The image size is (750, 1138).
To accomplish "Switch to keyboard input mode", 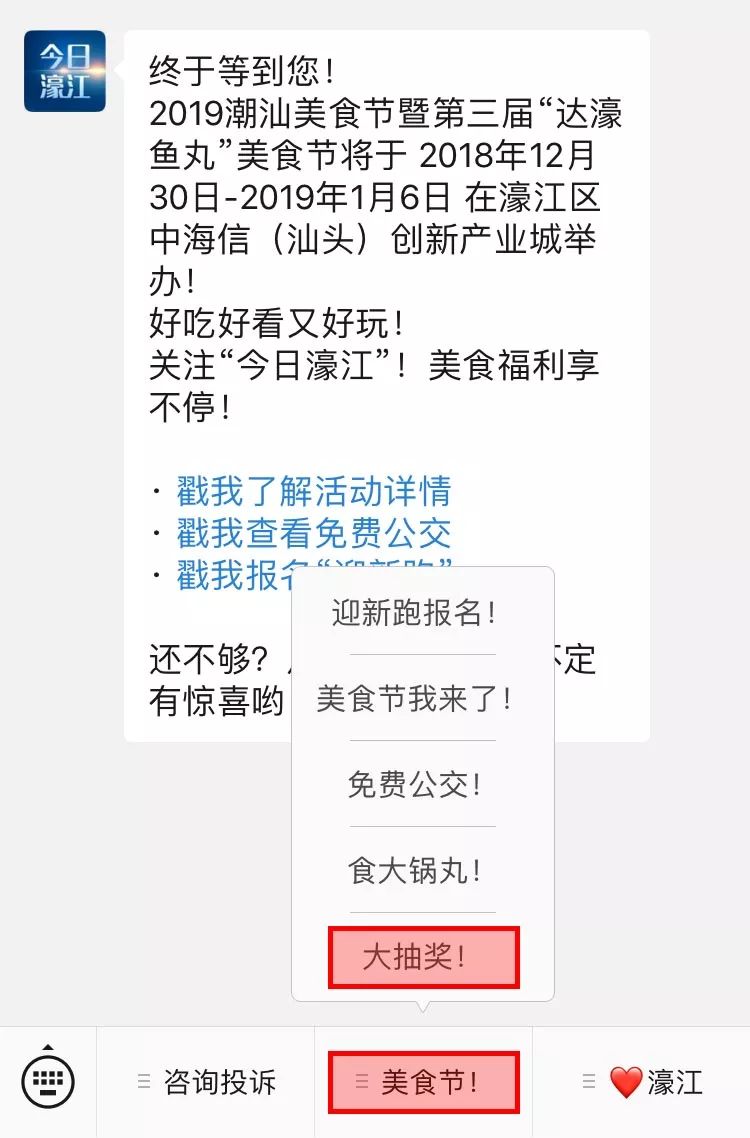I will coord(48,1082).
